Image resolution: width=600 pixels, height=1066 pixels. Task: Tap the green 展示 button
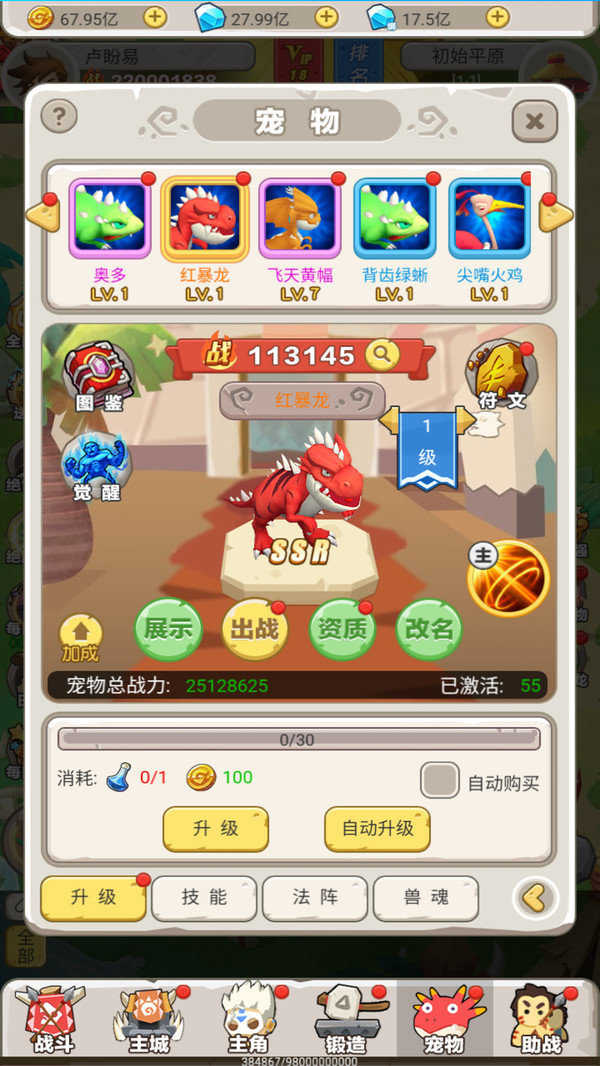(168, 629)
